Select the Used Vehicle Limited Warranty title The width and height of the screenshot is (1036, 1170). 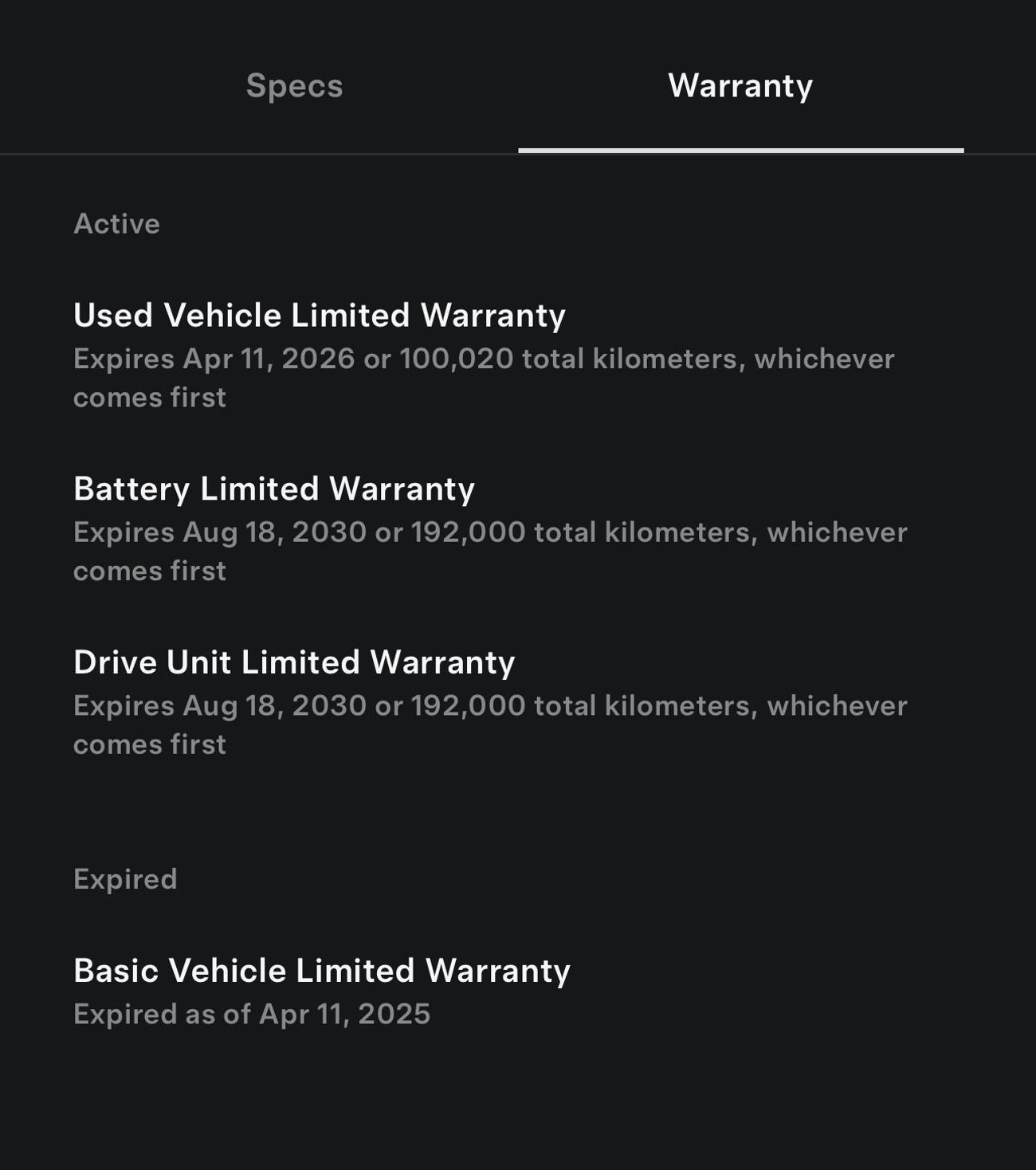(319, 315)
